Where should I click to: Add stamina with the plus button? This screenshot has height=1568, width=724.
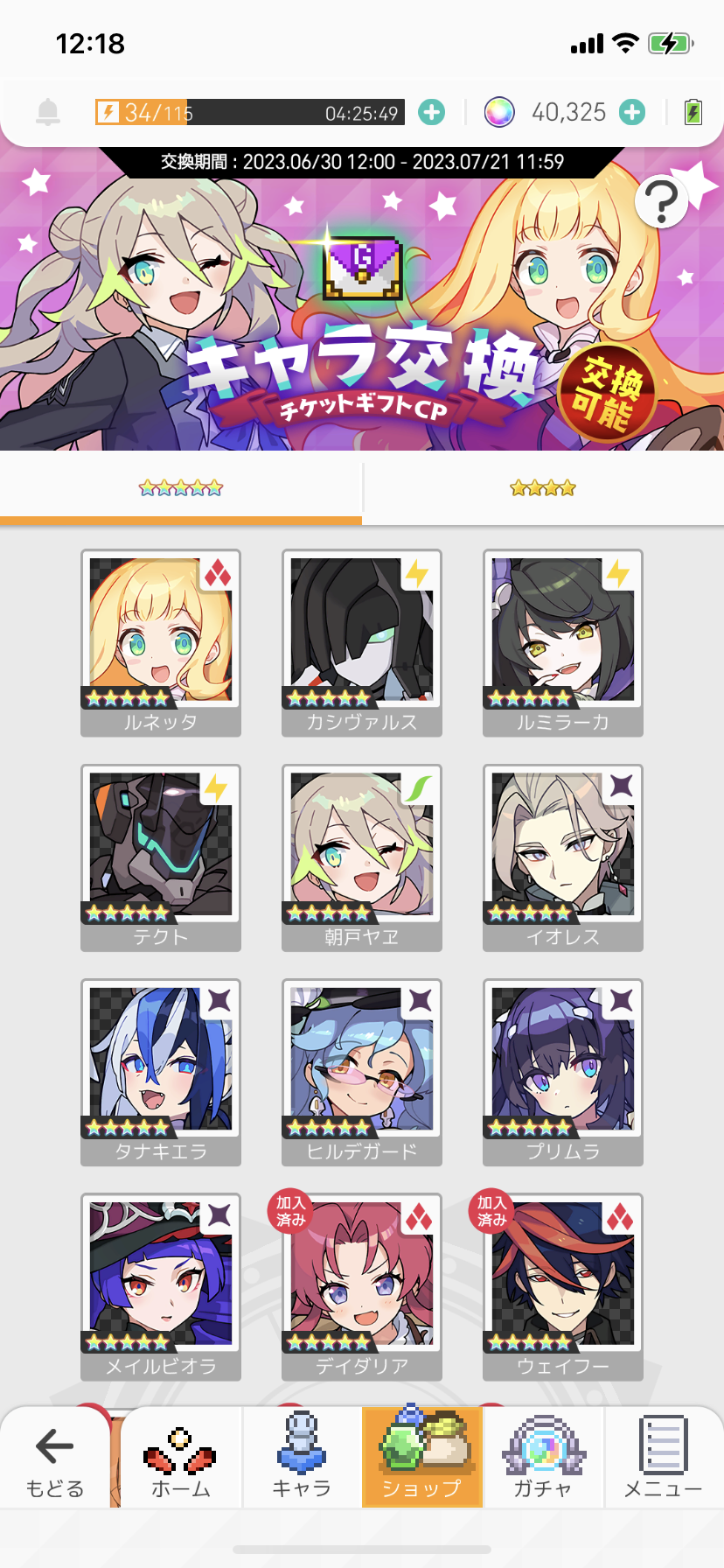coord(431,112)
